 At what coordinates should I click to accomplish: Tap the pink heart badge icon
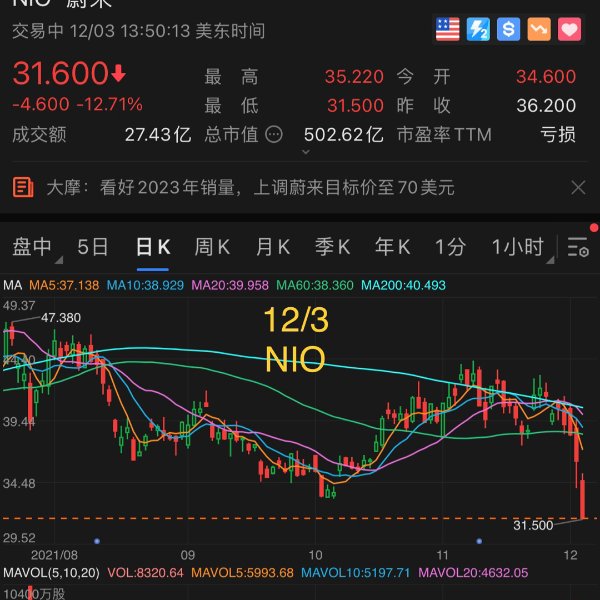[569, 29]
